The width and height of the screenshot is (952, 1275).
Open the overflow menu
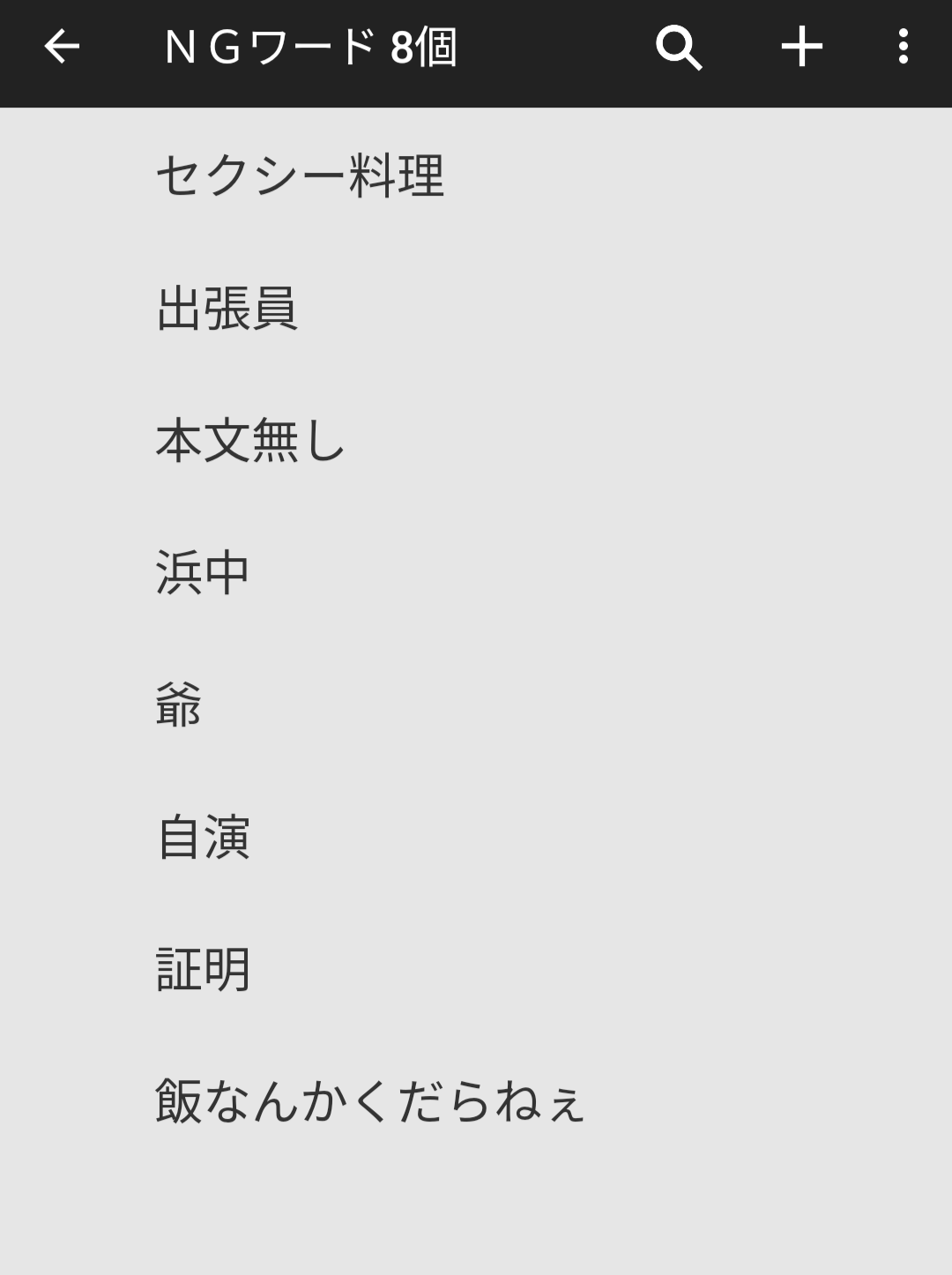(903, 47)
